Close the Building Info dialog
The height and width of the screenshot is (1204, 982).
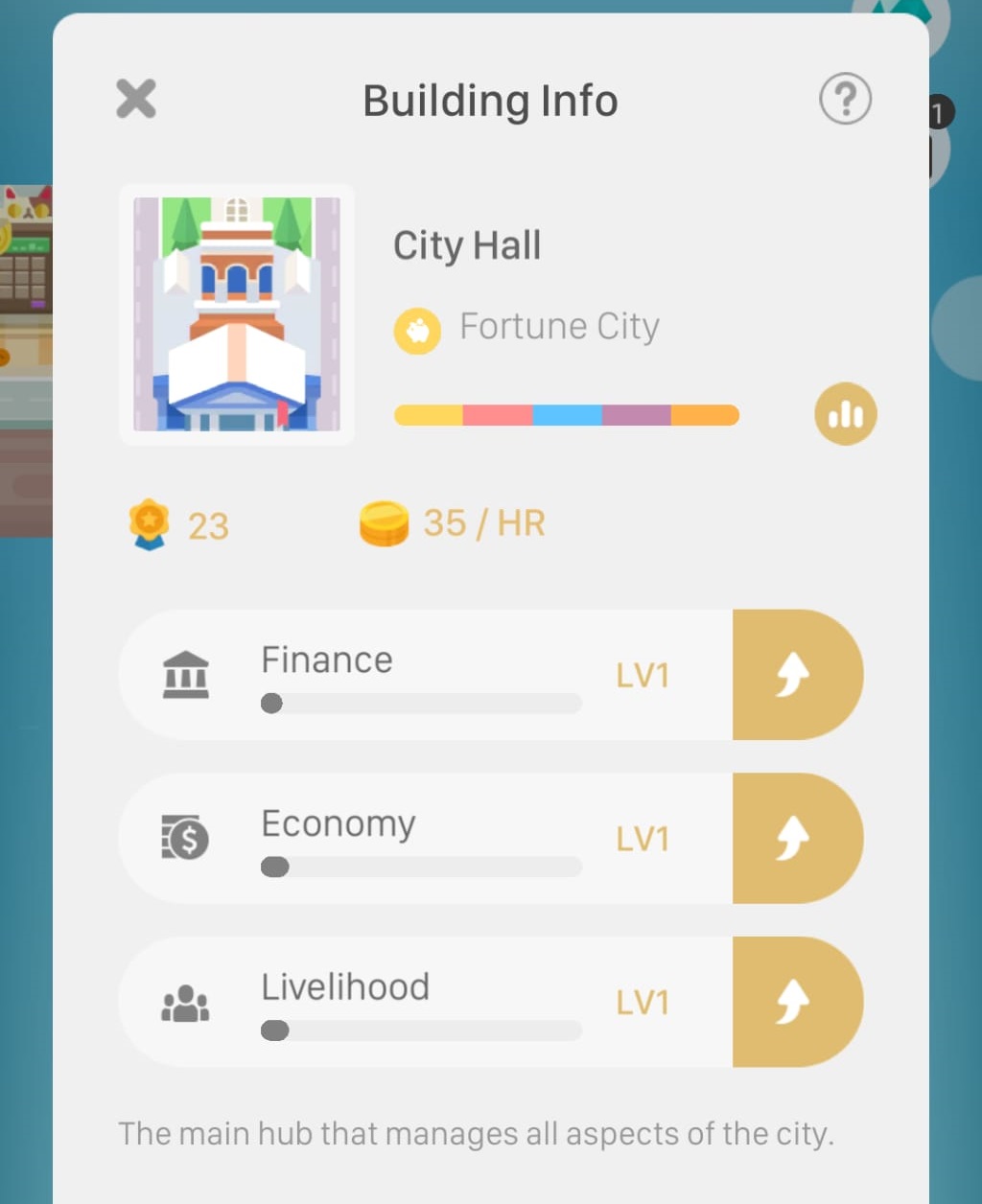[135, 99]
